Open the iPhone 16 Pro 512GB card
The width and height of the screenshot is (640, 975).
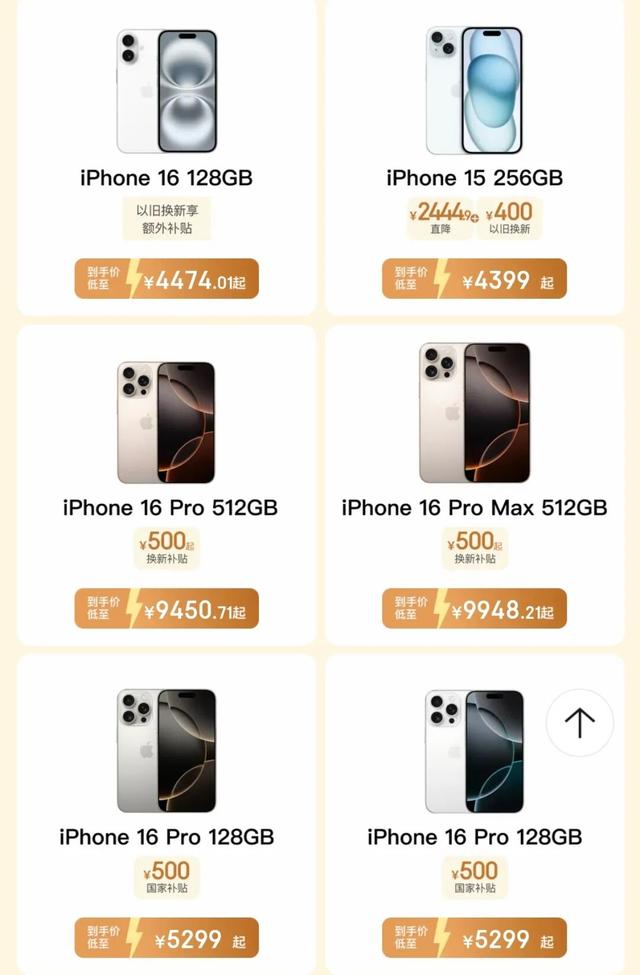(x=166, y=422)
